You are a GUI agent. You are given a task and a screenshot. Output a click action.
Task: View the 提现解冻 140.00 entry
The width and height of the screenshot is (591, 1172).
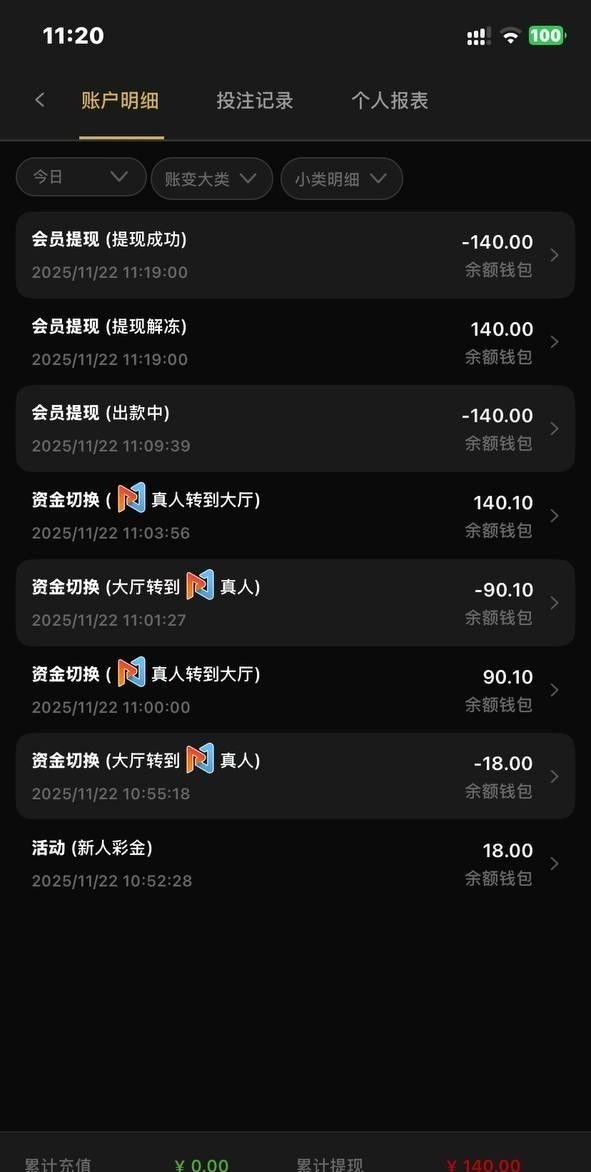[295, 342]
